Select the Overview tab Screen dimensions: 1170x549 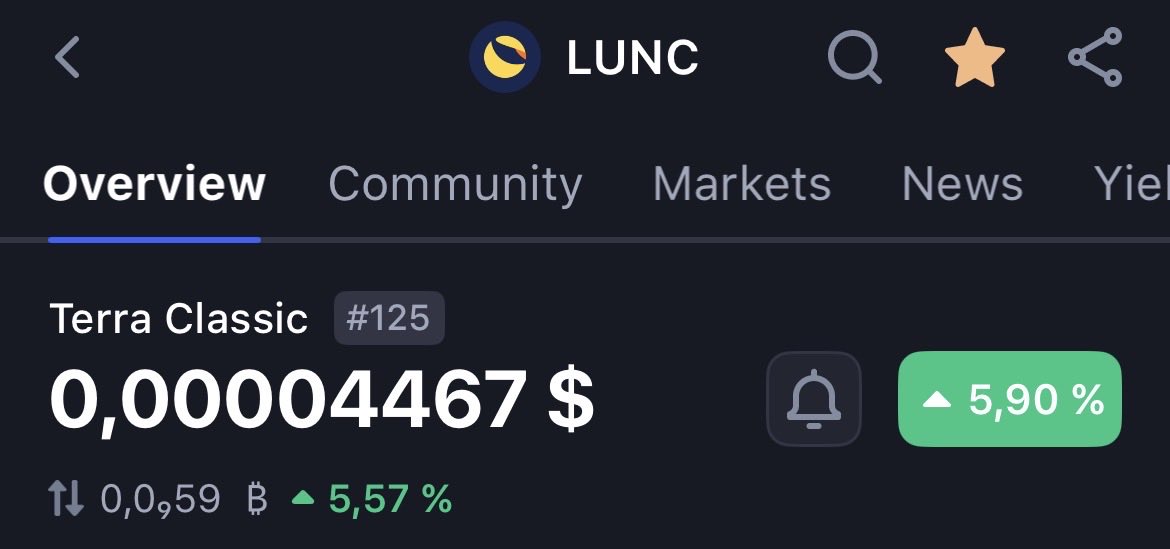click(x=154, y=184)
